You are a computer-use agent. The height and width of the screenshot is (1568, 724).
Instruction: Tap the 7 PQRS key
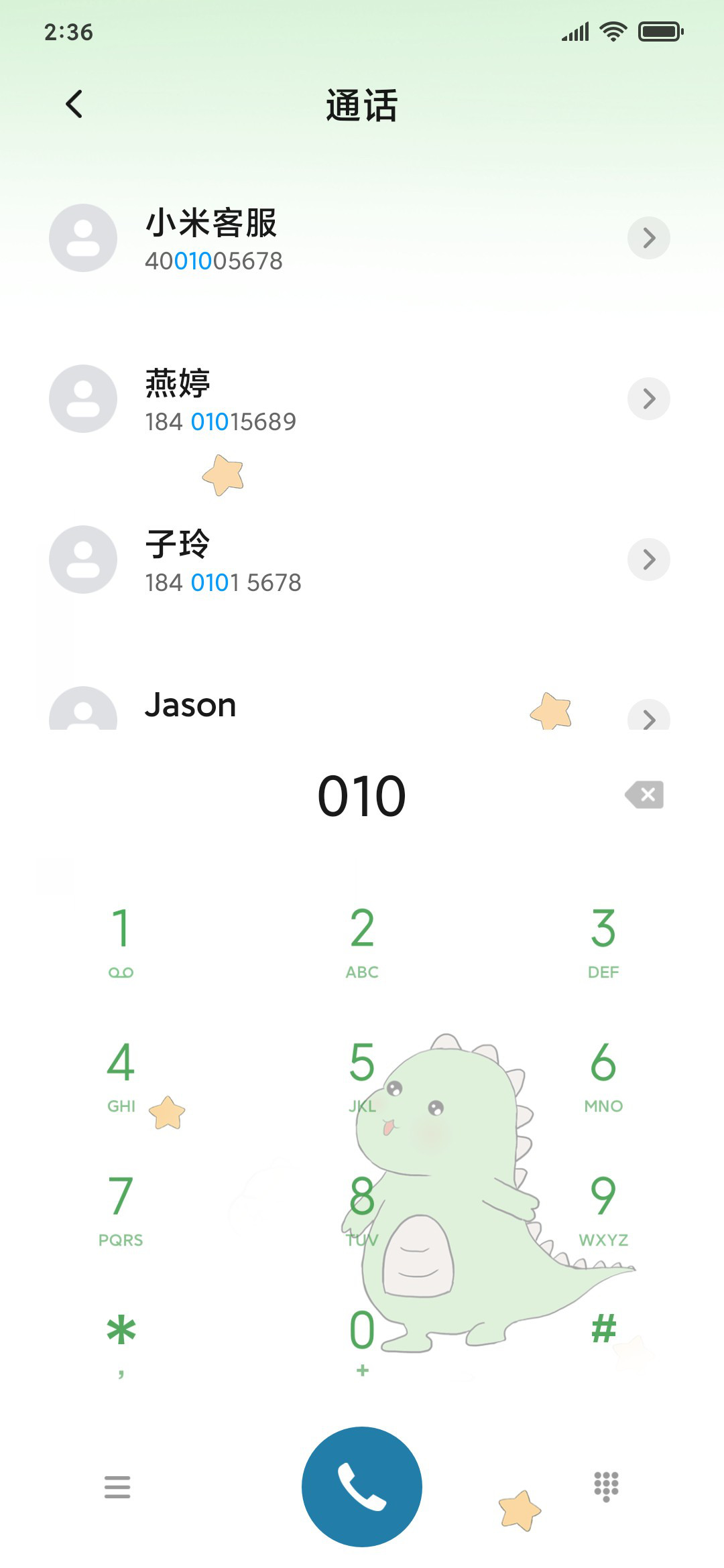click(121, 1210)
